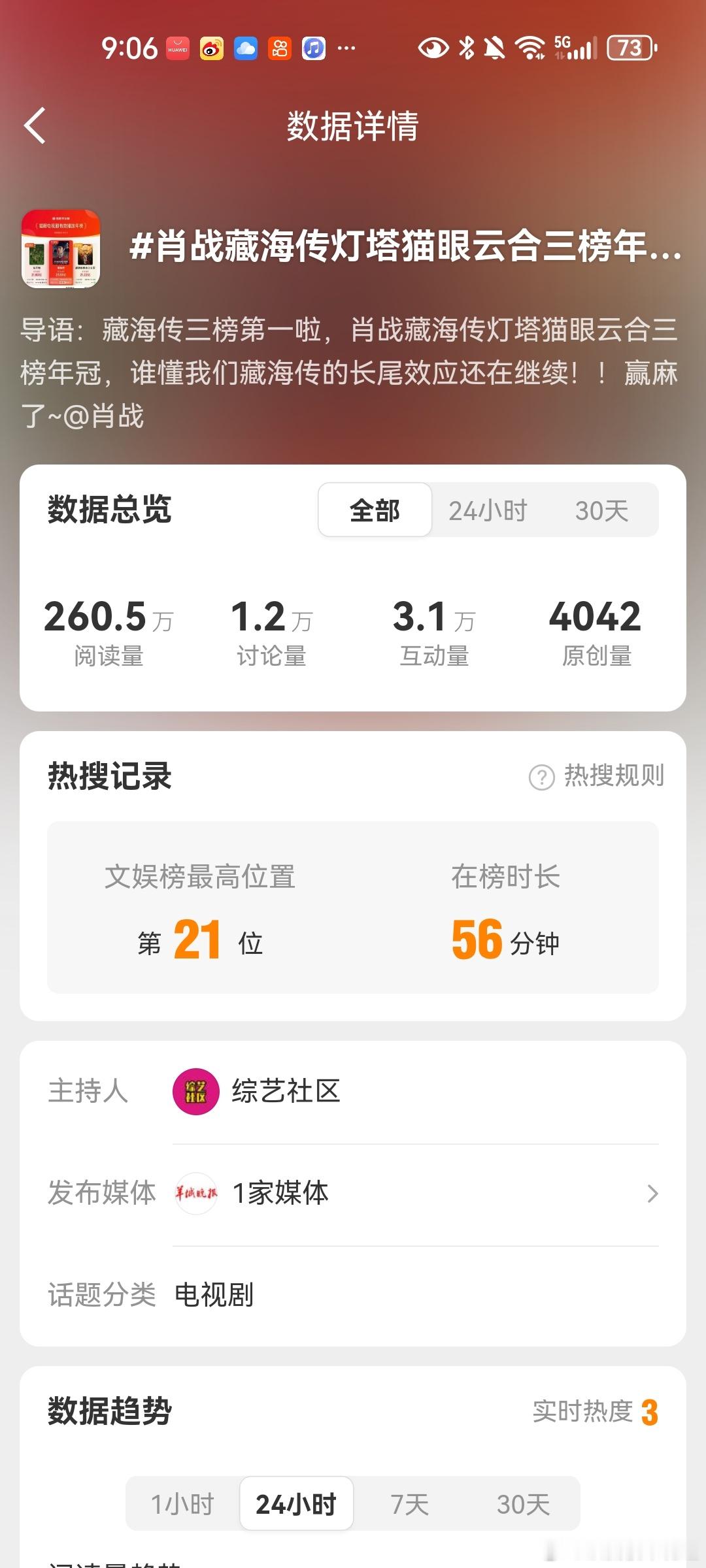Tap the Bluetooth status bar icon
This screenshot has height=1568, width=706.
point(466,48)
